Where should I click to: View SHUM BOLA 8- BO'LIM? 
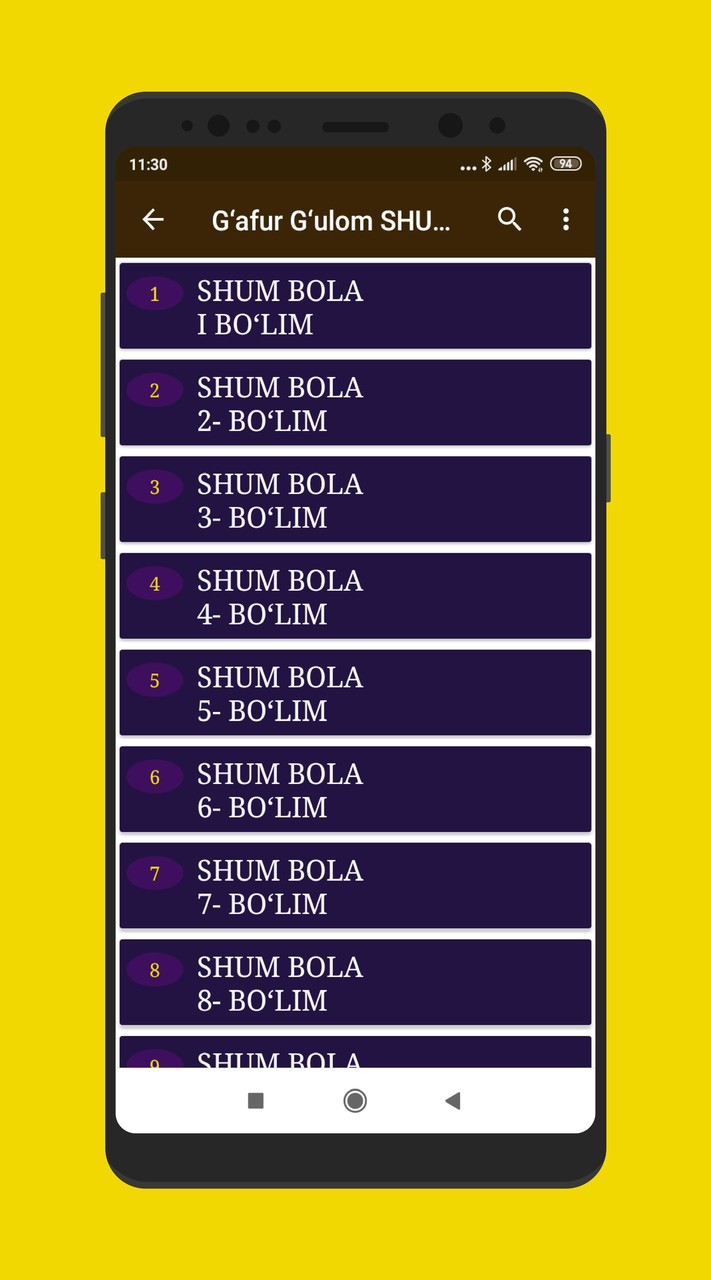tap(355, 982)
